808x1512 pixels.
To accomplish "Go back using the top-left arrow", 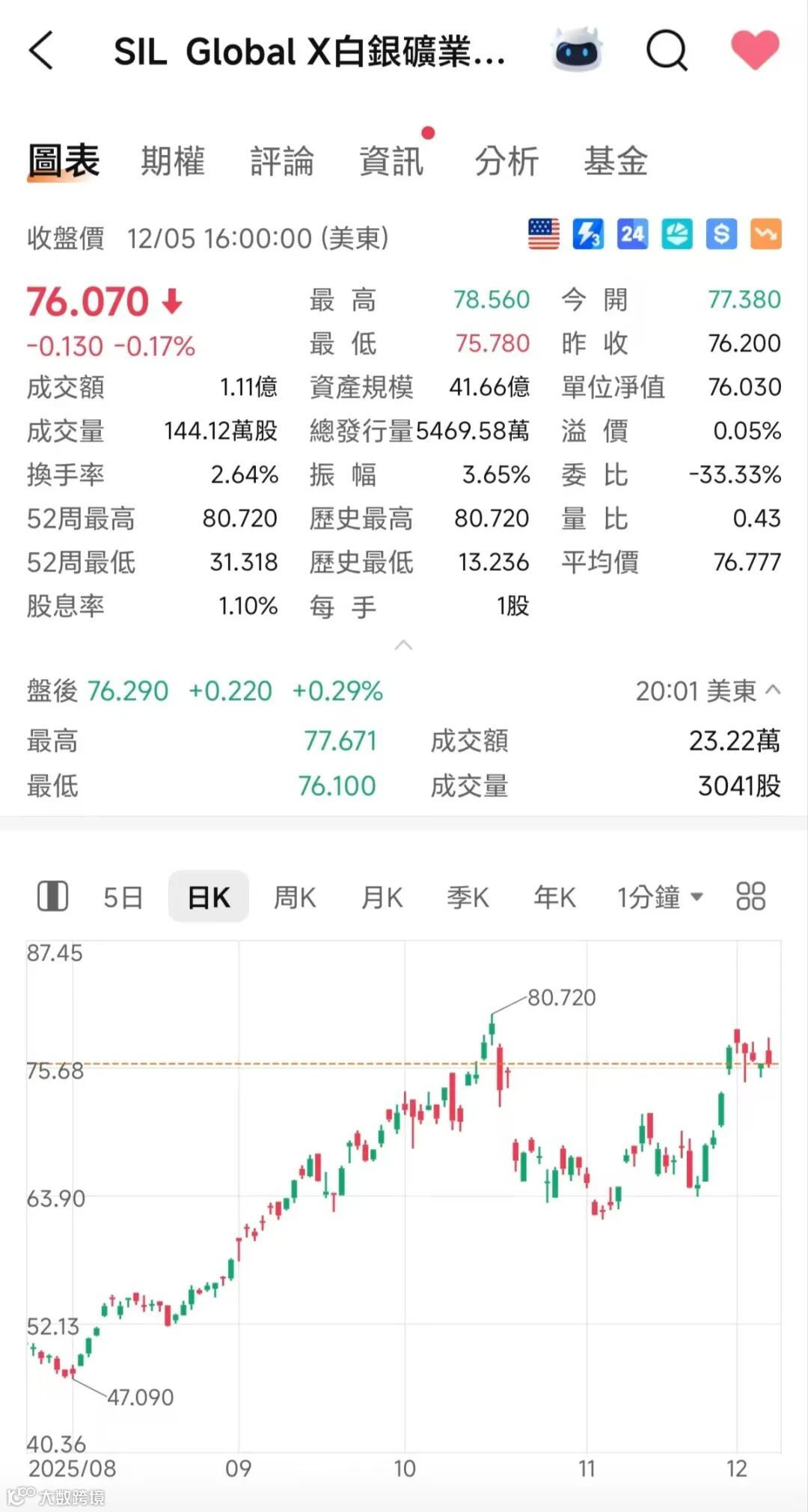I will click(x=42, y=51).
